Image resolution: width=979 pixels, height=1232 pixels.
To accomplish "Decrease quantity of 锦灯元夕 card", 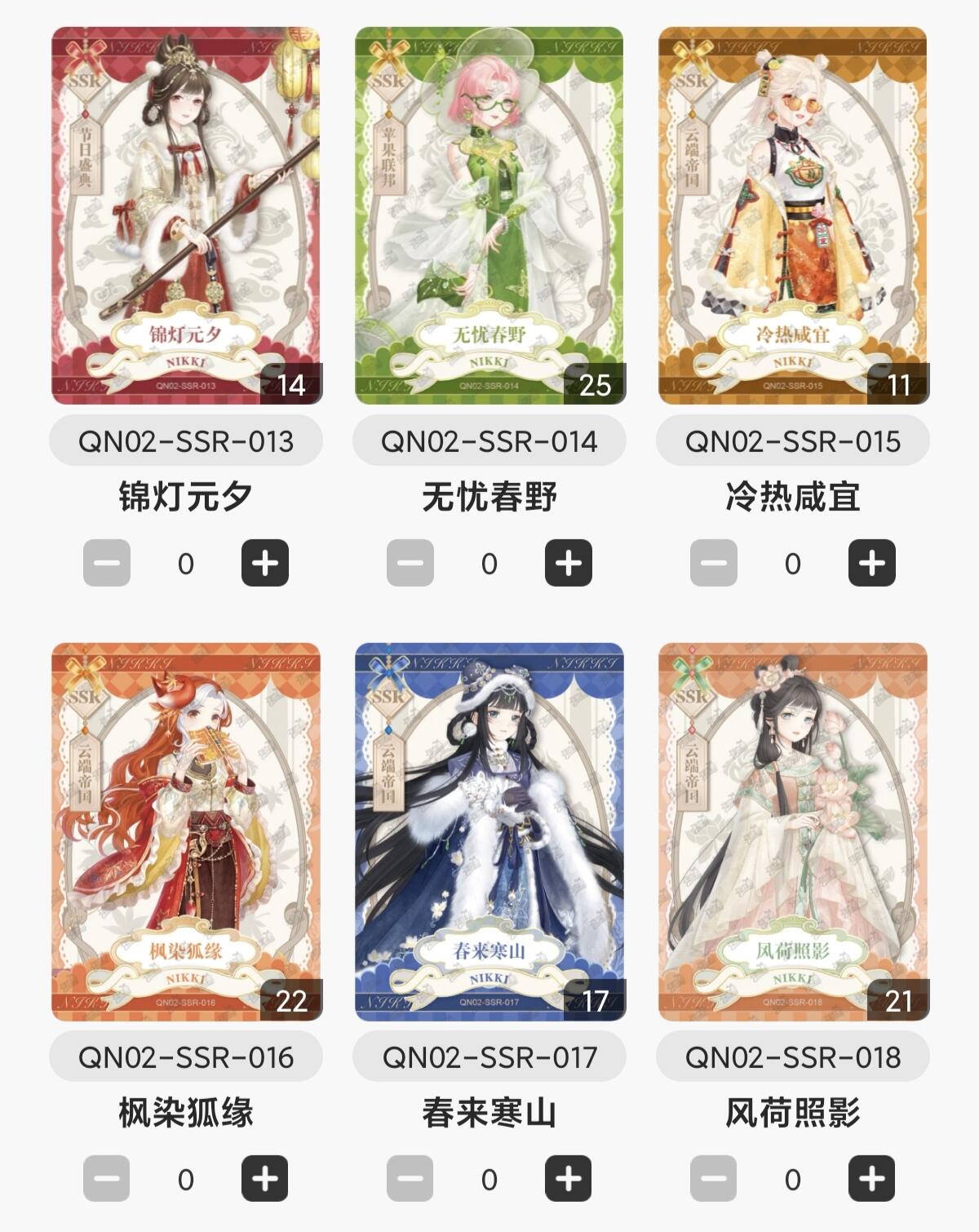I will coord(107,563).
